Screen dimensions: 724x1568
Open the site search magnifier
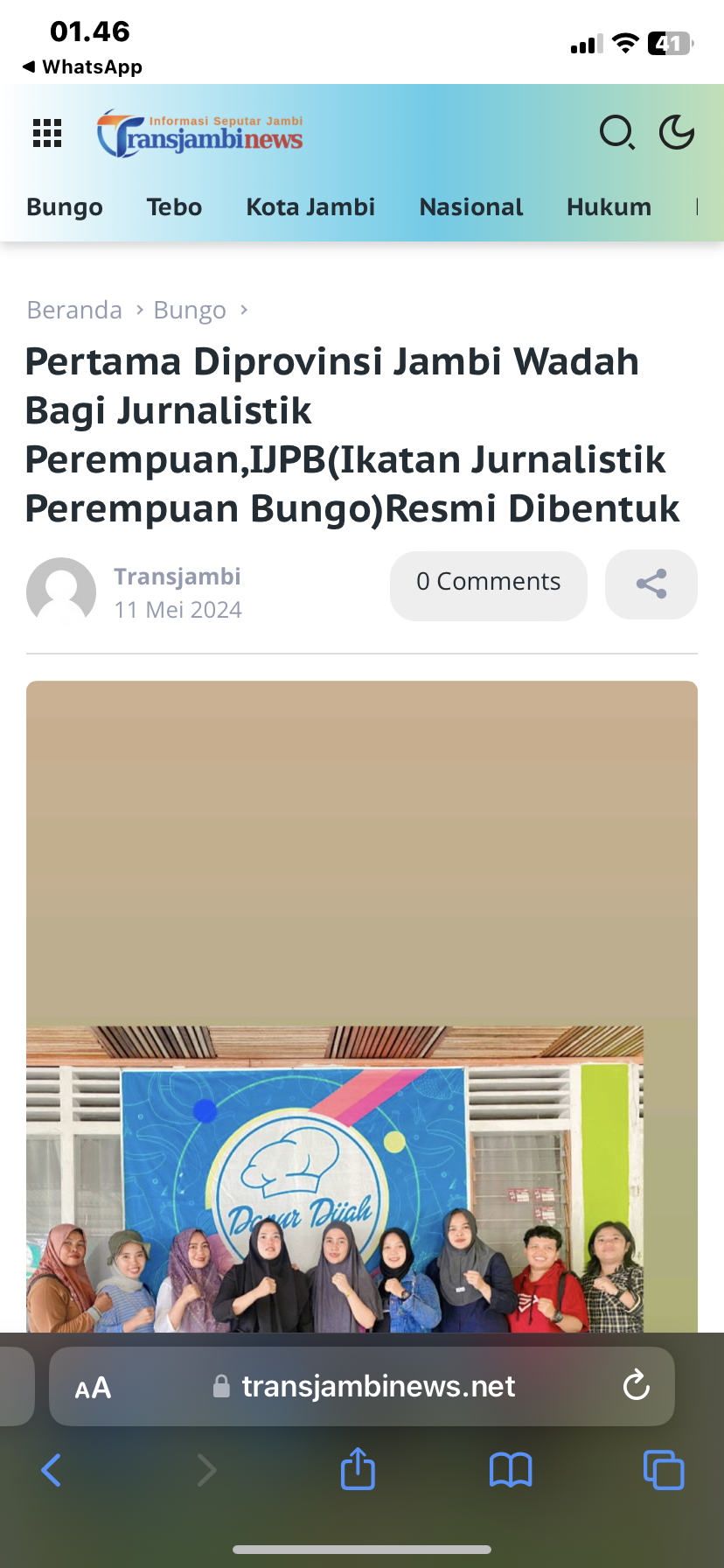click(616, 133)
